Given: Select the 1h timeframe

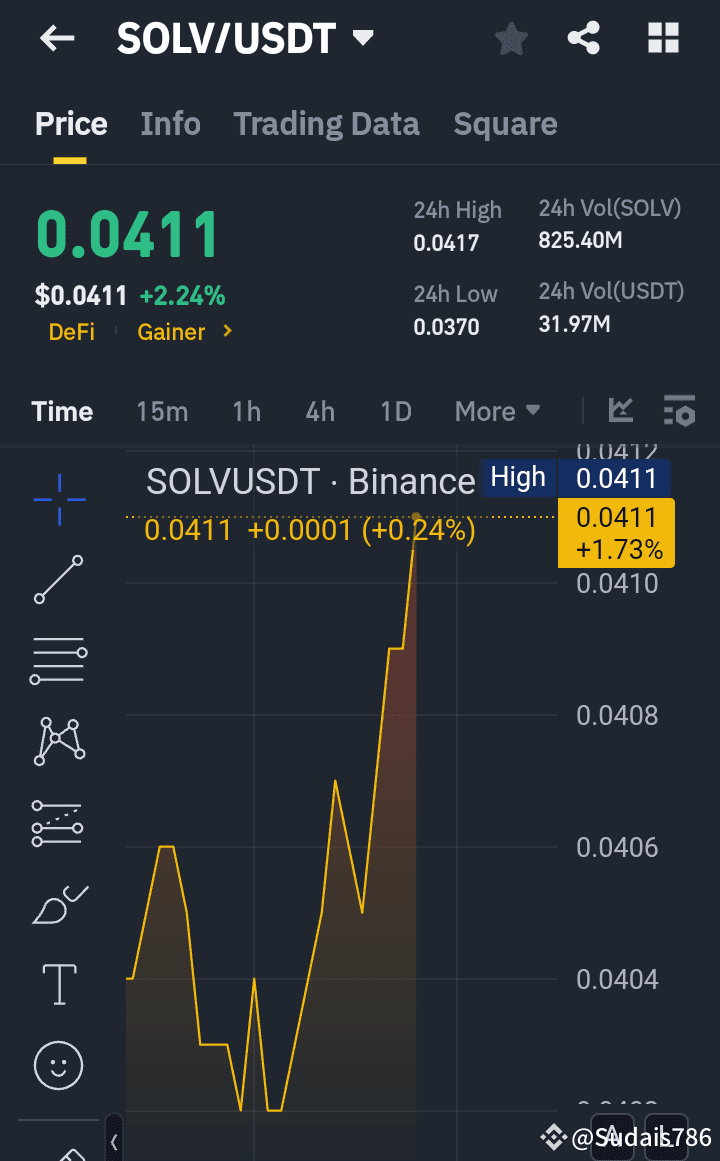Looking at the screenshot, I should (x=246, y=411).
